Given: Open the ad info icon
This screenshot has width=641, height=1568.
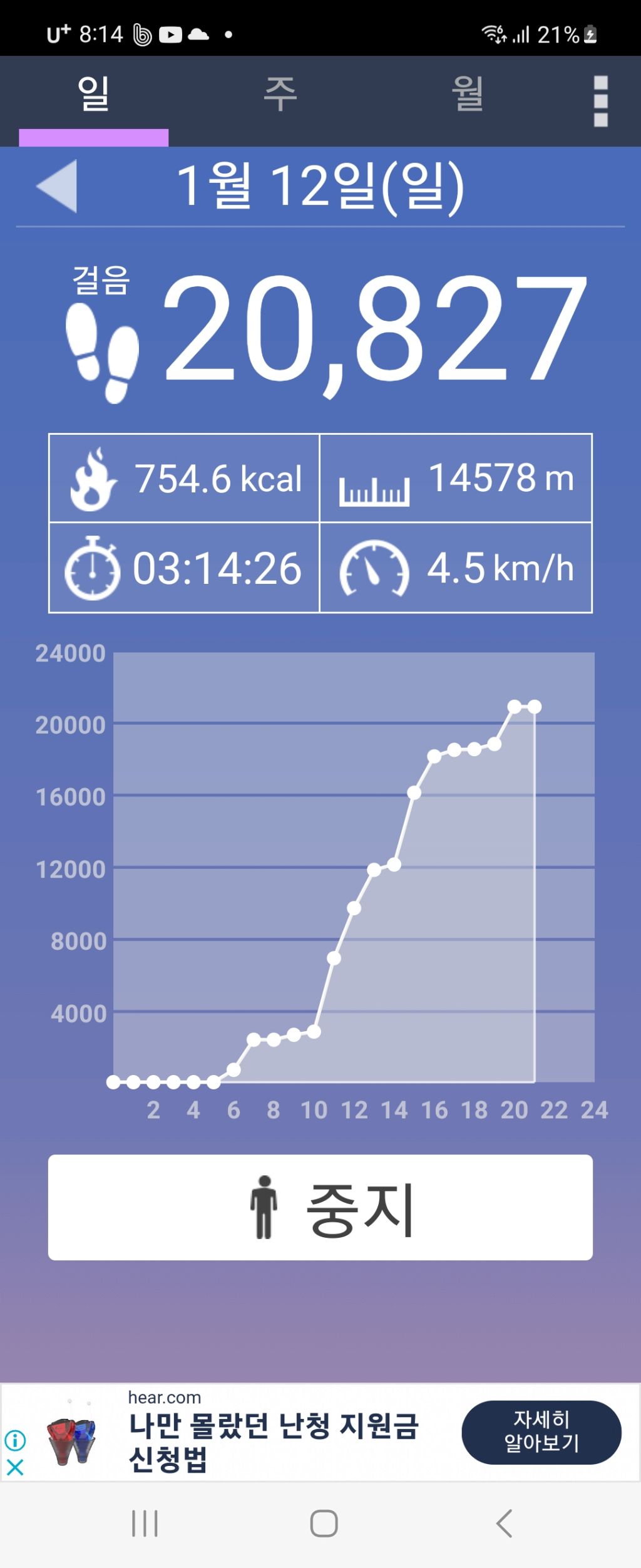Looking at the screenshot, I should (15, 1440).
